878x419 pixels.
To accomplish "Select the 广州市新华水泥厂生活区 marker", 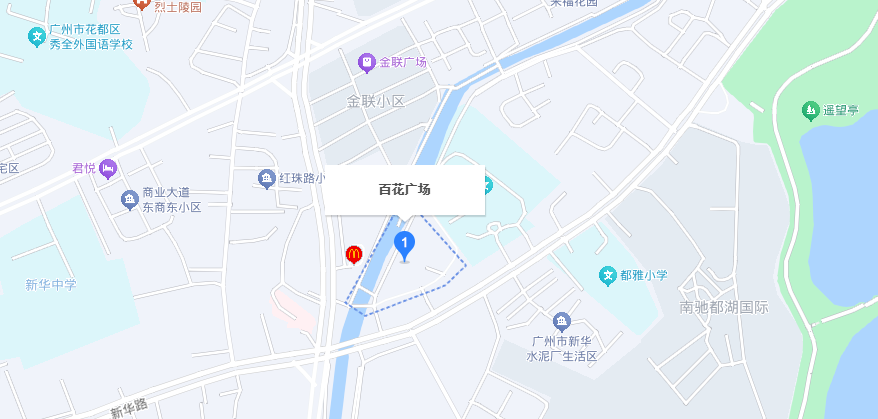I will pos(562,321).
